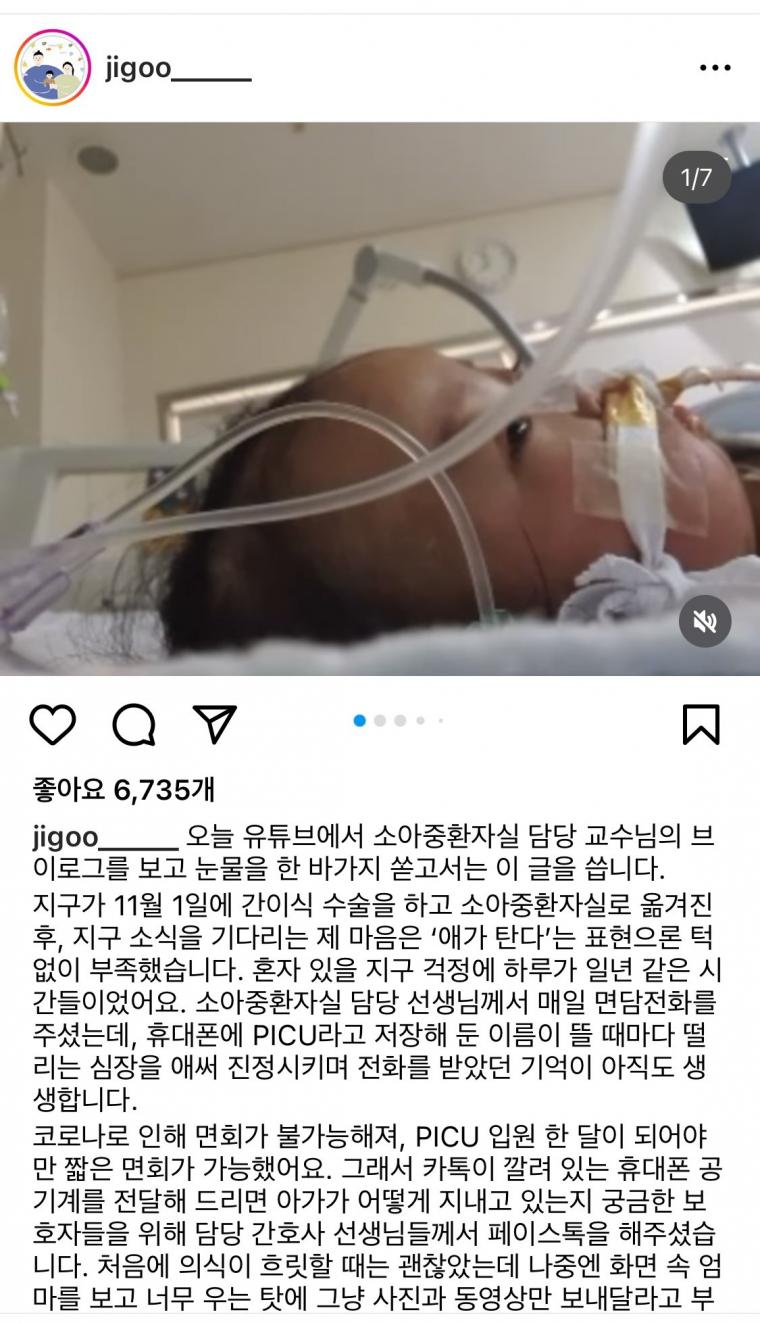
Task: Open jigoo______ profile picture at top
Action: pyautogui.click(x=52, y=68)
